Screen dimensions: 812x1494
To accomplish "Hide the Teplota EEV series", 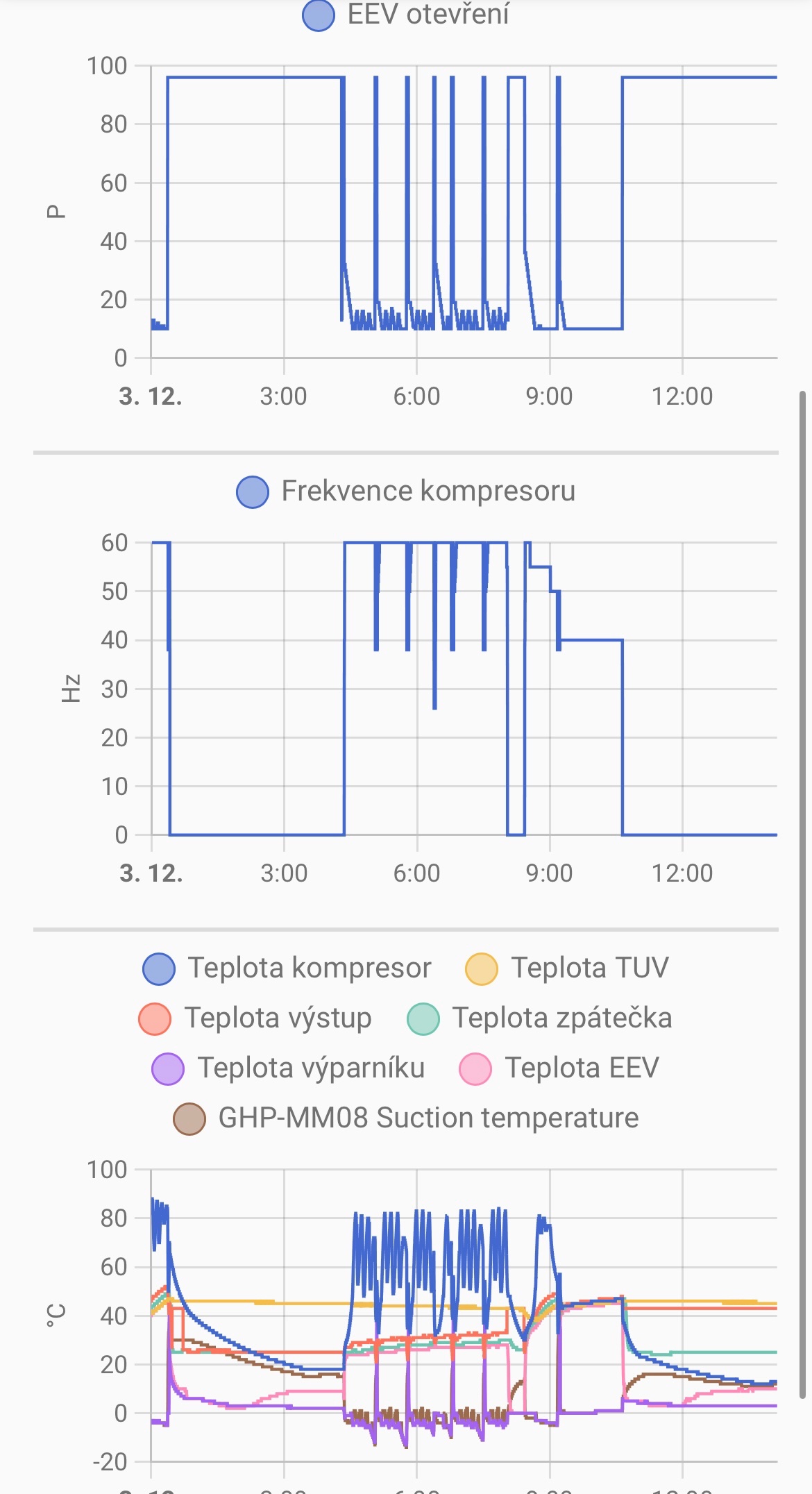I will tap(559, 1068).
